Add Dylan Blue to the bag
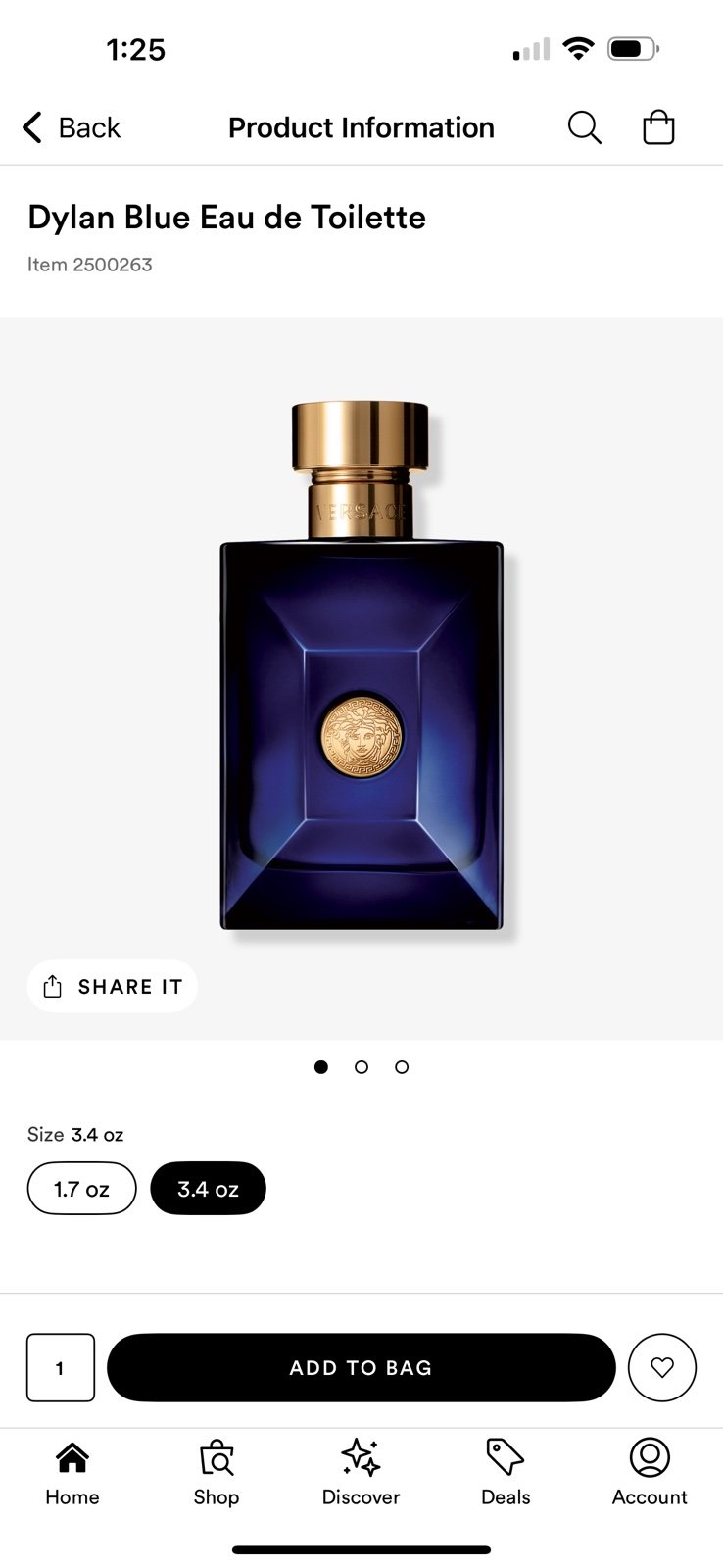Screen dimensions: 723x1568 (361, 1367)
